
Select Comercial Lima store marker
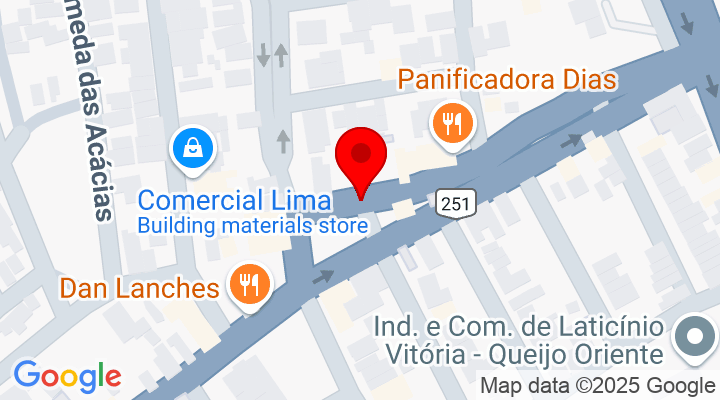189,149
